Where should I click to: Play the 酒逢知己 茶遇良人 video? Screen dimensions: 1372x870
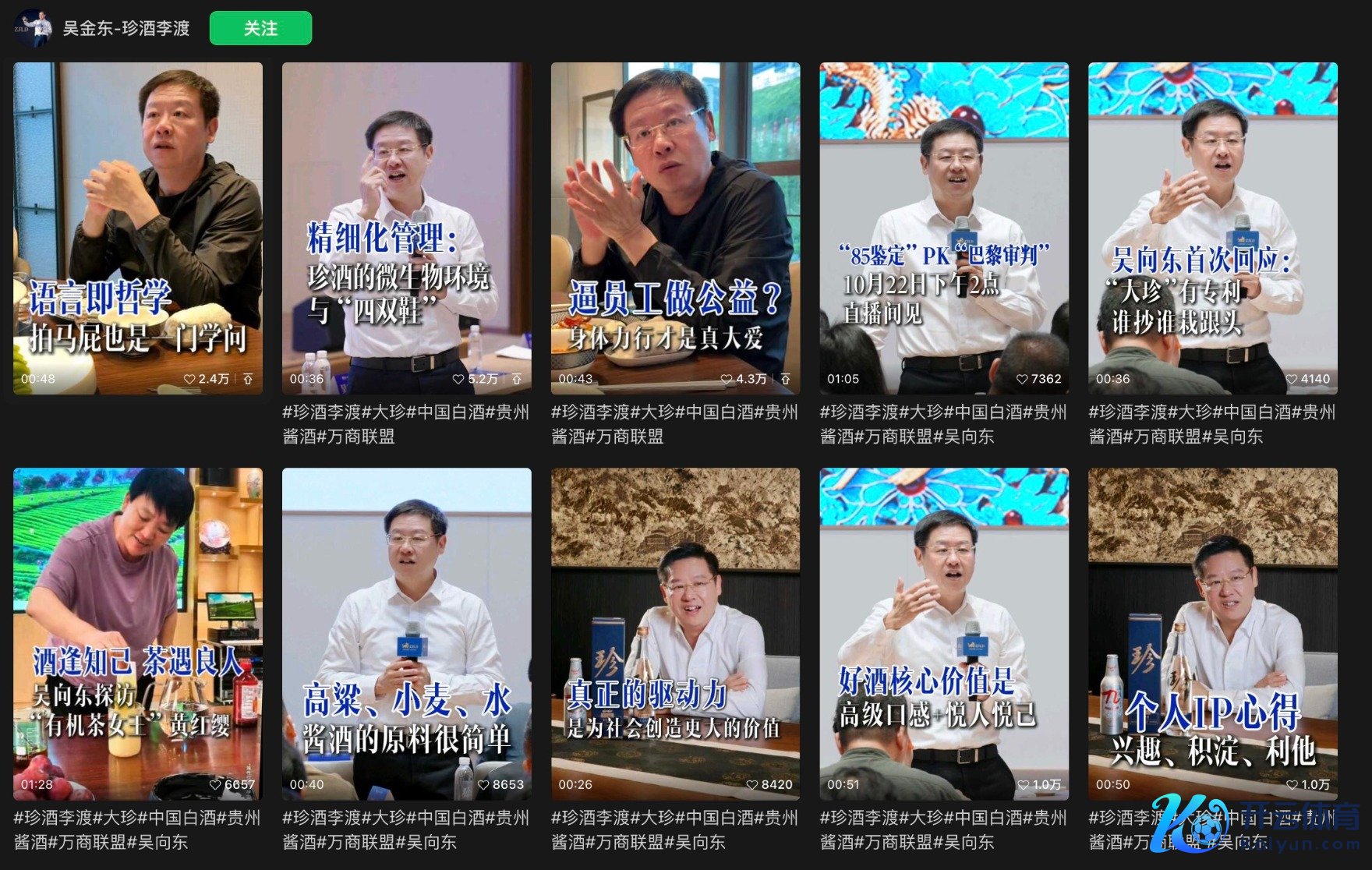pos(138,633)
